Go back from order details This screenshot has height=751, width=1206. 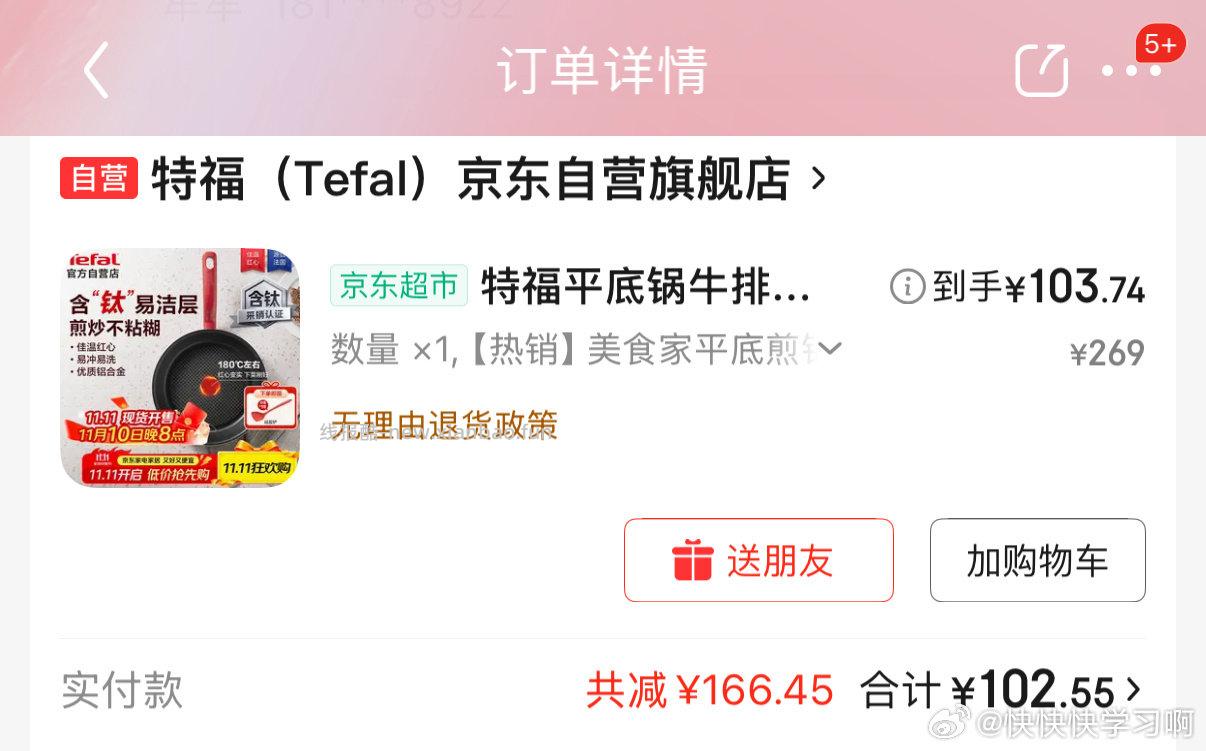point(96,70)
